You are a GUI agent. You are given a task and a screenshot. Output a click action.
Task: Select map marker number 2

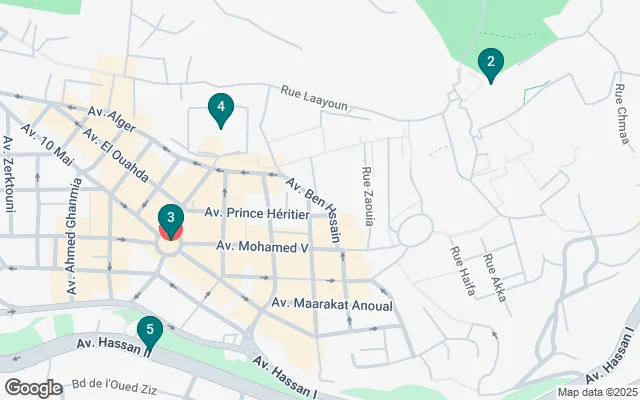490,65
